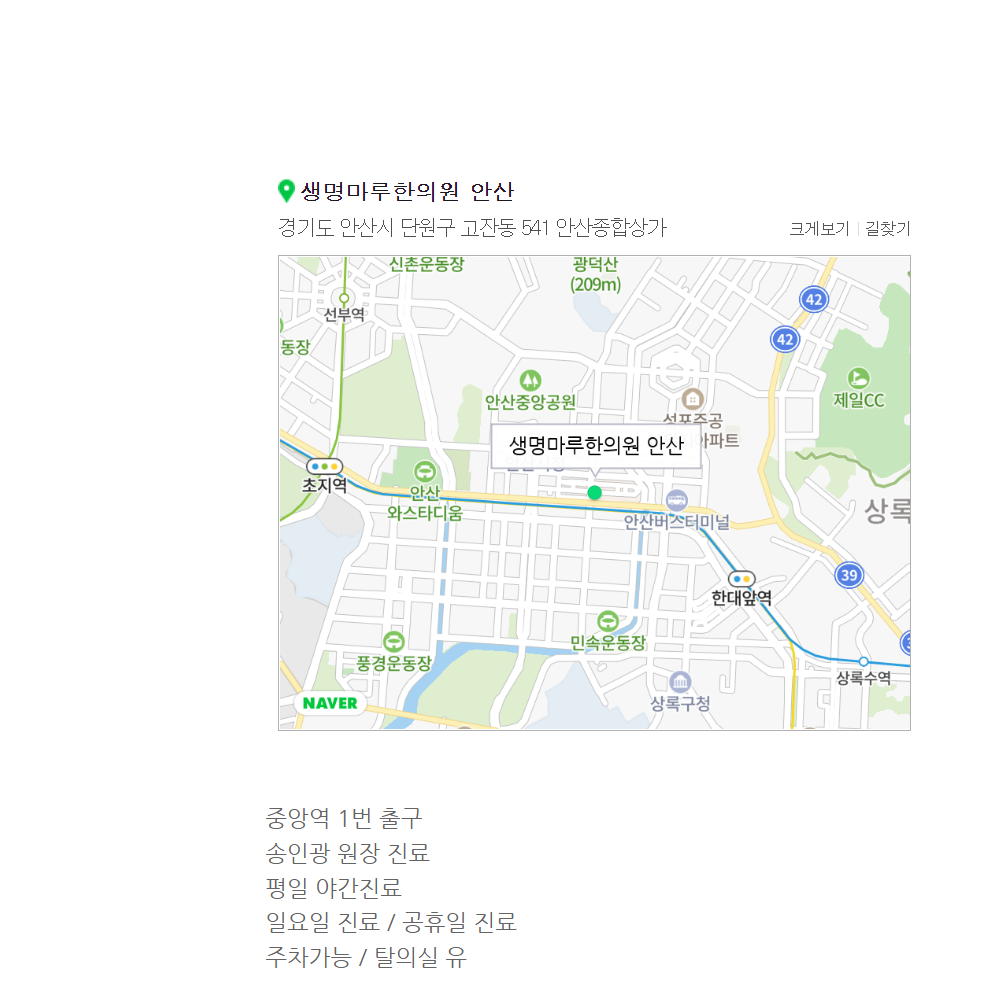Open the 생명마루한의원 안산 place title

pos(407,191)
